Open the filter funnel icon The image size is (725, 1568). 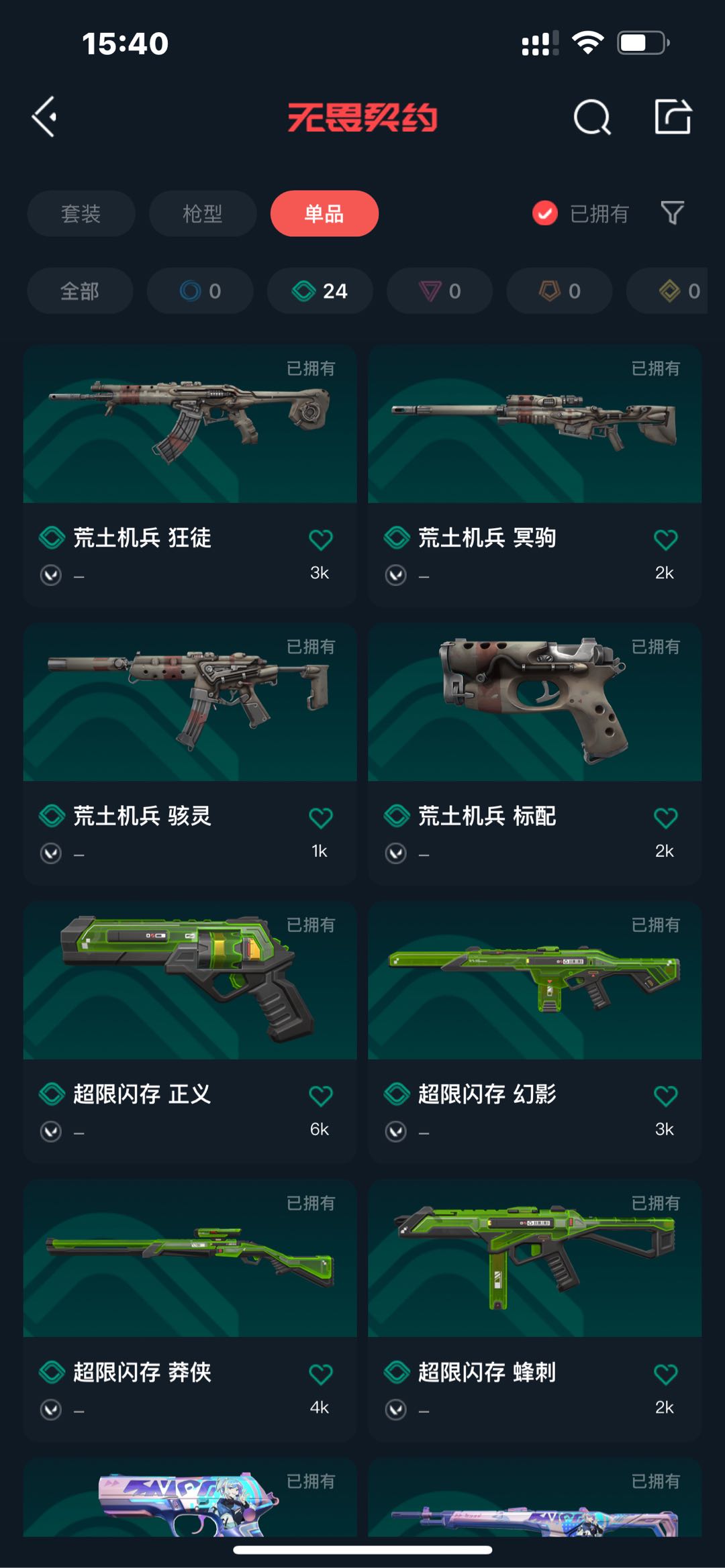672,213
